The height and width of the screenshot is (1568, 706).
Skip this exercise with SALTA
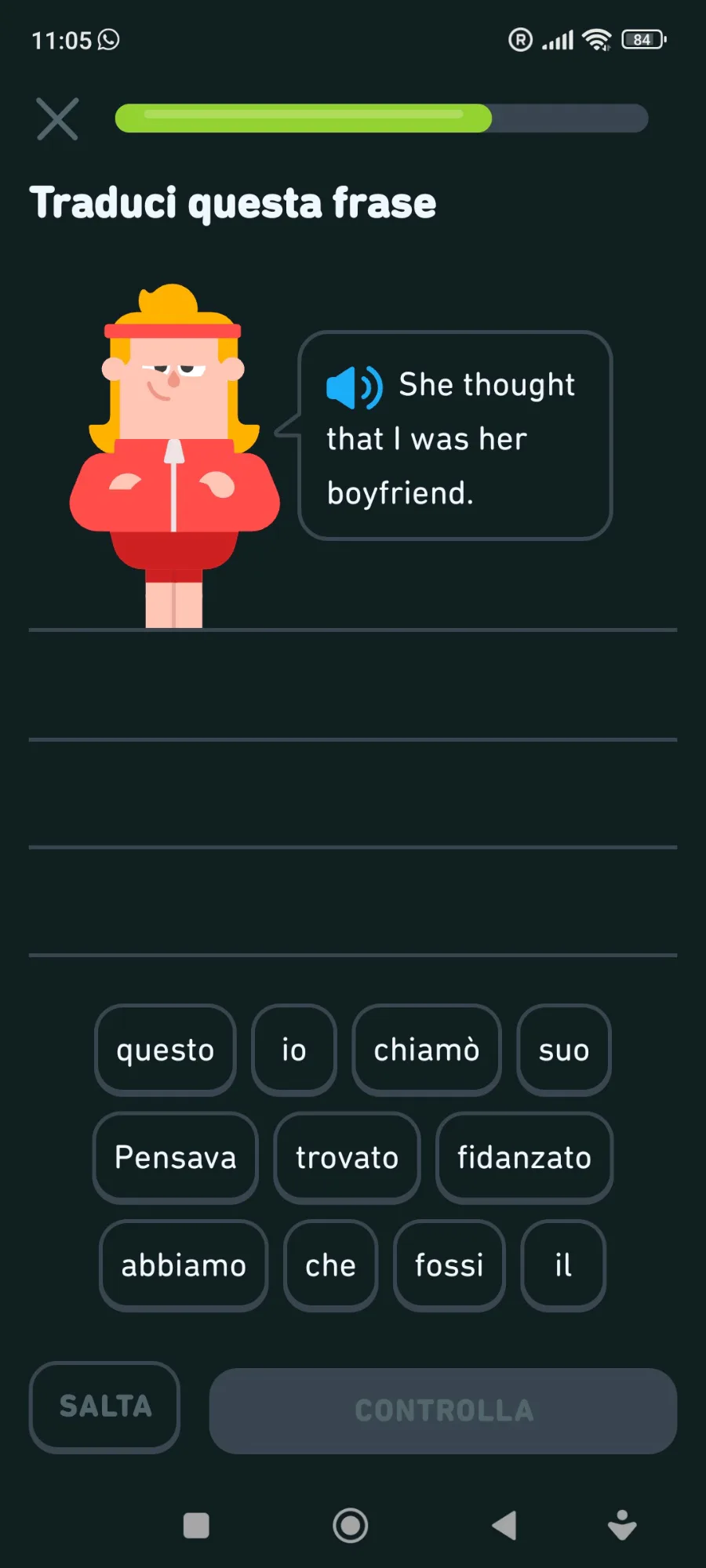click(105, 1406)
